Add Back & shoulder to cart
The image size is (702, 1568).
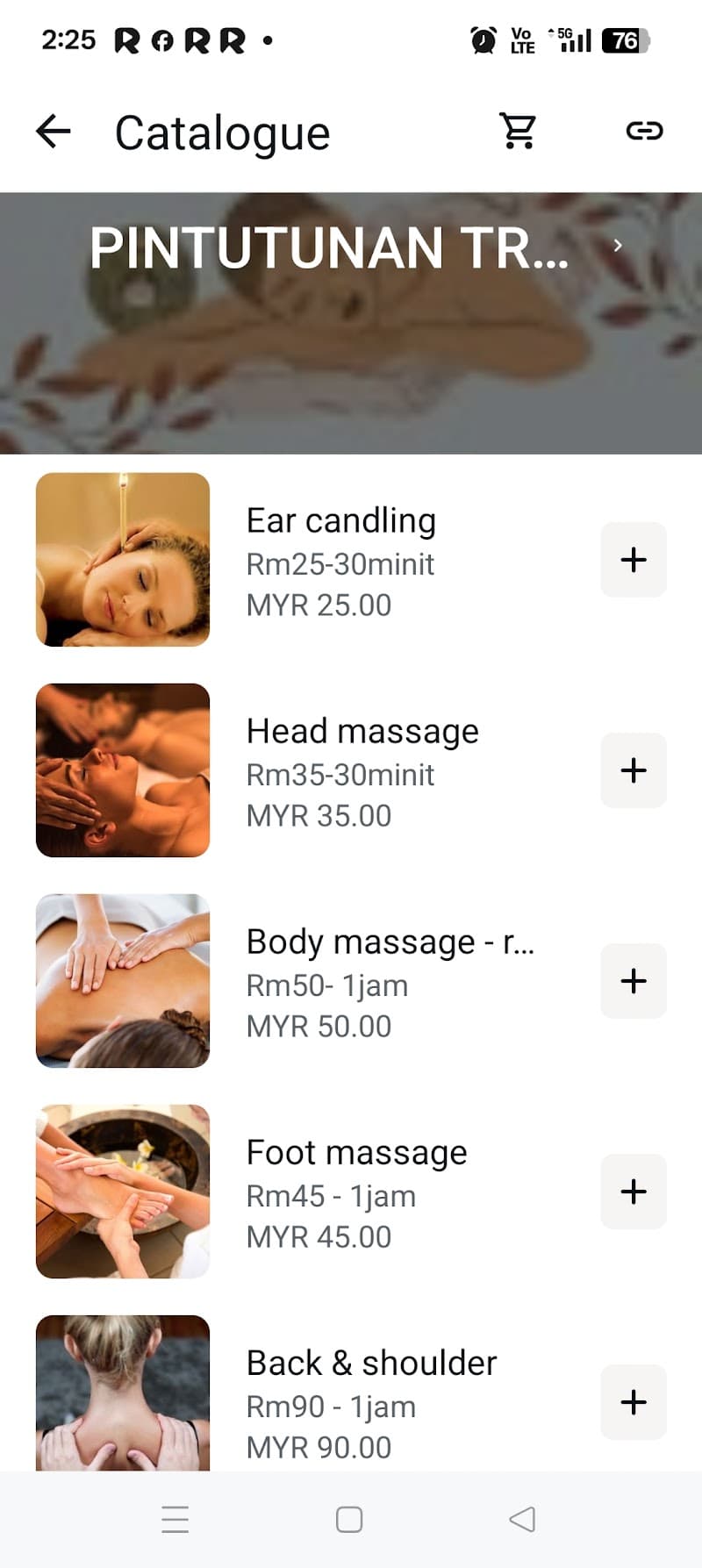click(x=634, y=1402)
